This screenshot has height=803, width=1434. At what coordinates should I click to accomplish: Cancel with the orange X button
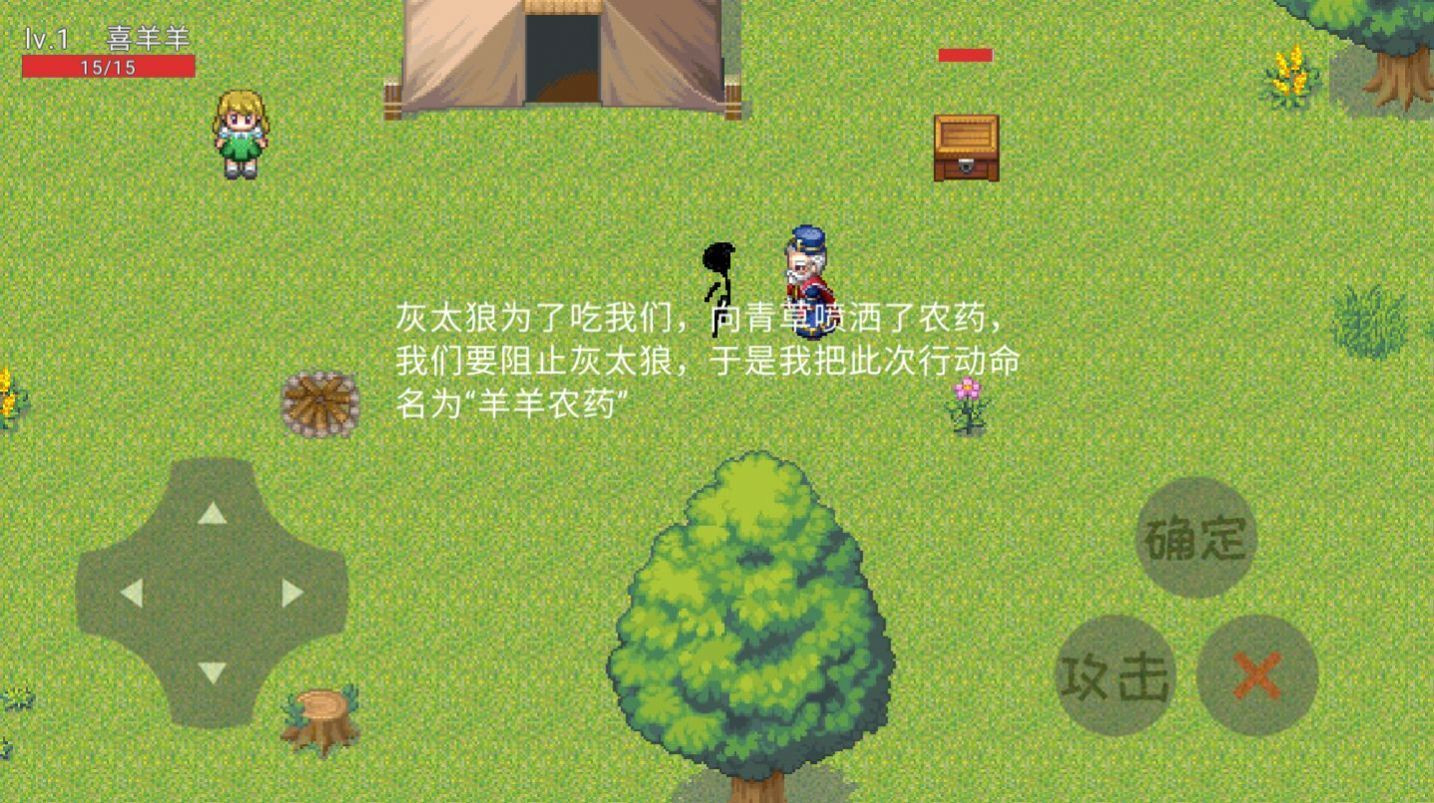[x=1257, y=676]
